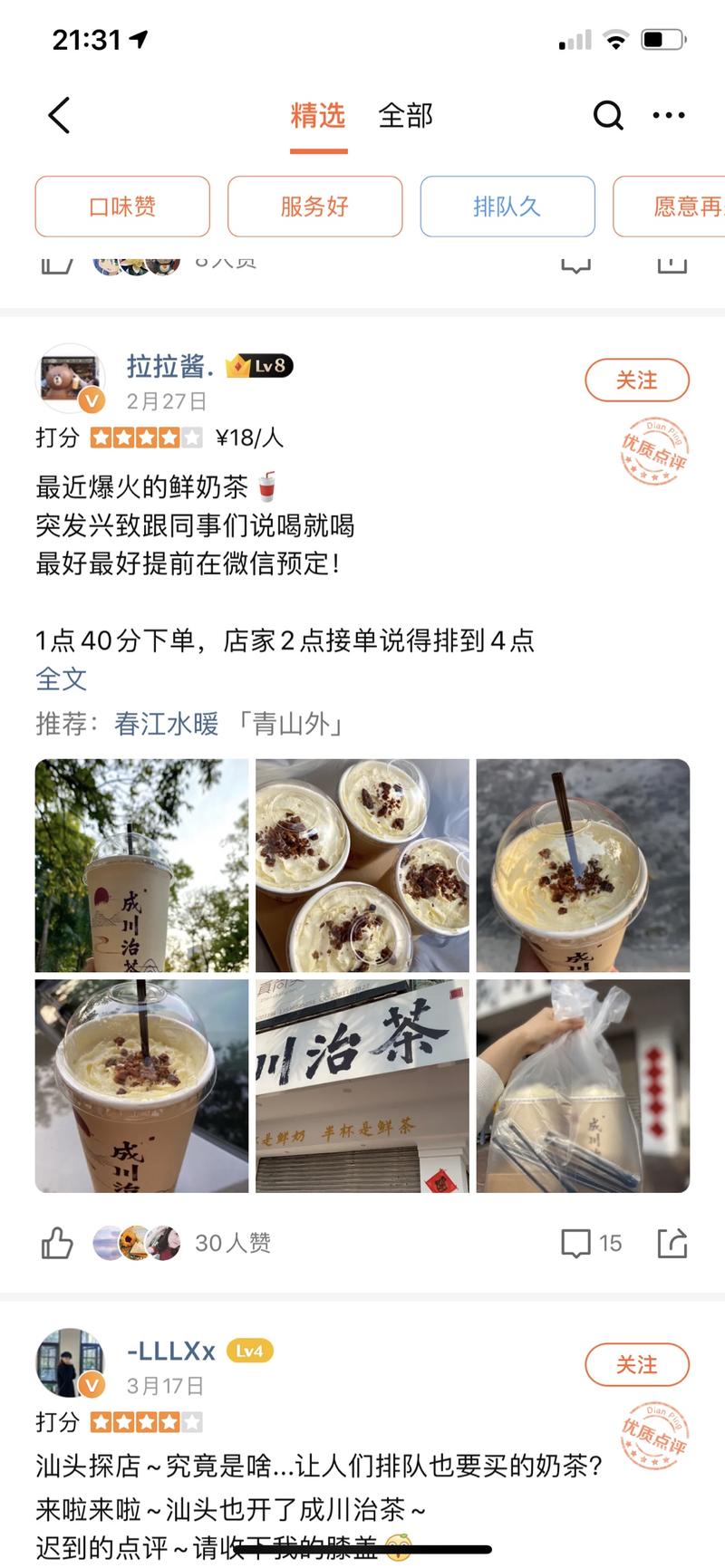Tap the back arrow to return
The height and width of the screenshot is (1568, 725).
(x=57, y=116)
